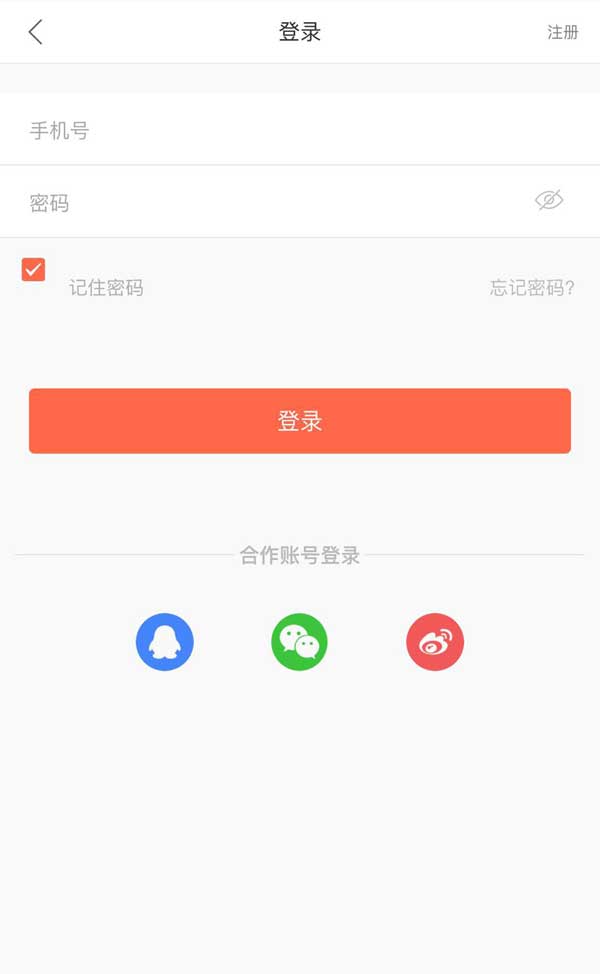Image resolution: width=600 pixels, height=974 pixels.
Task: Log in with WeChat account
Action: (299, 642)
